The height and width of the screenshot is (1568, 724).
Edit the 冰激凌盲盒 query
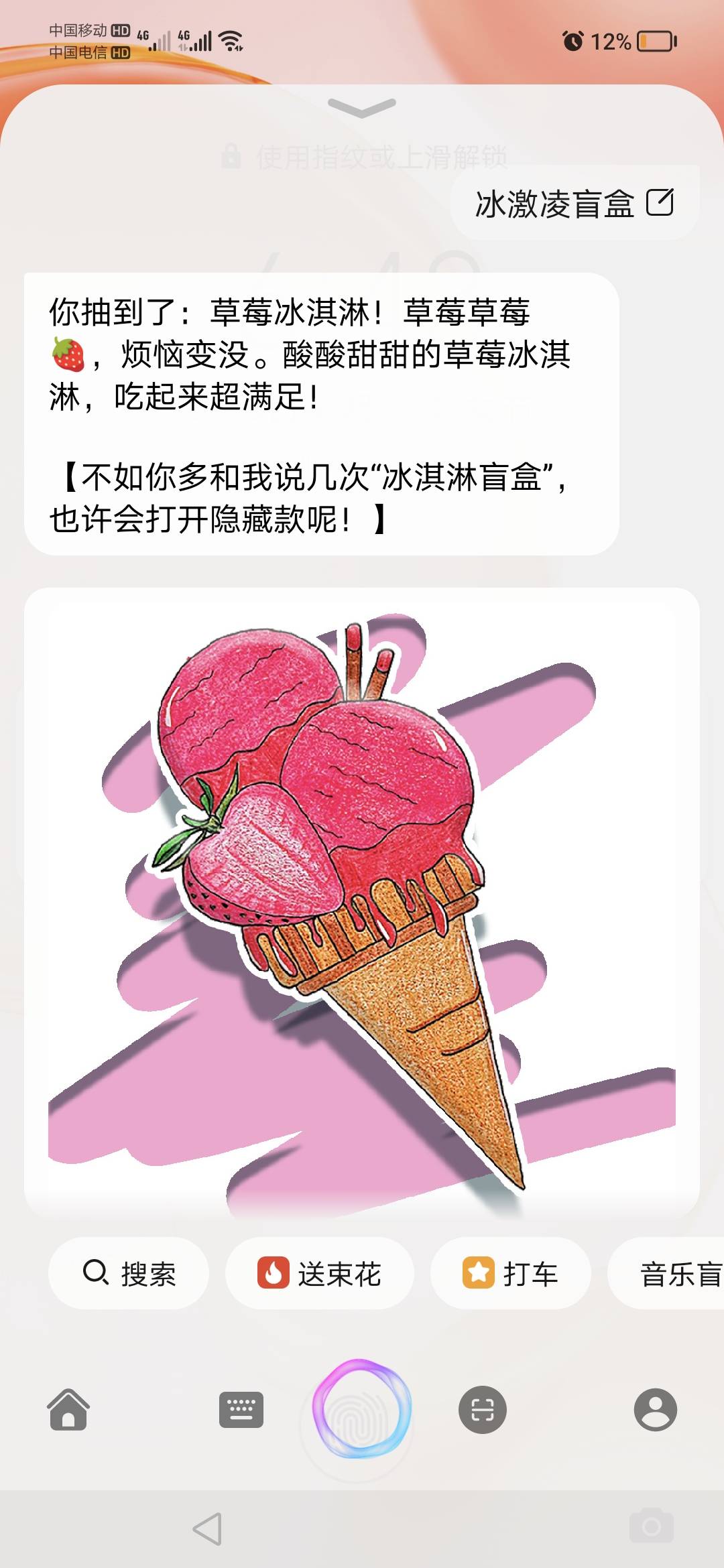(x=660, y=202)
